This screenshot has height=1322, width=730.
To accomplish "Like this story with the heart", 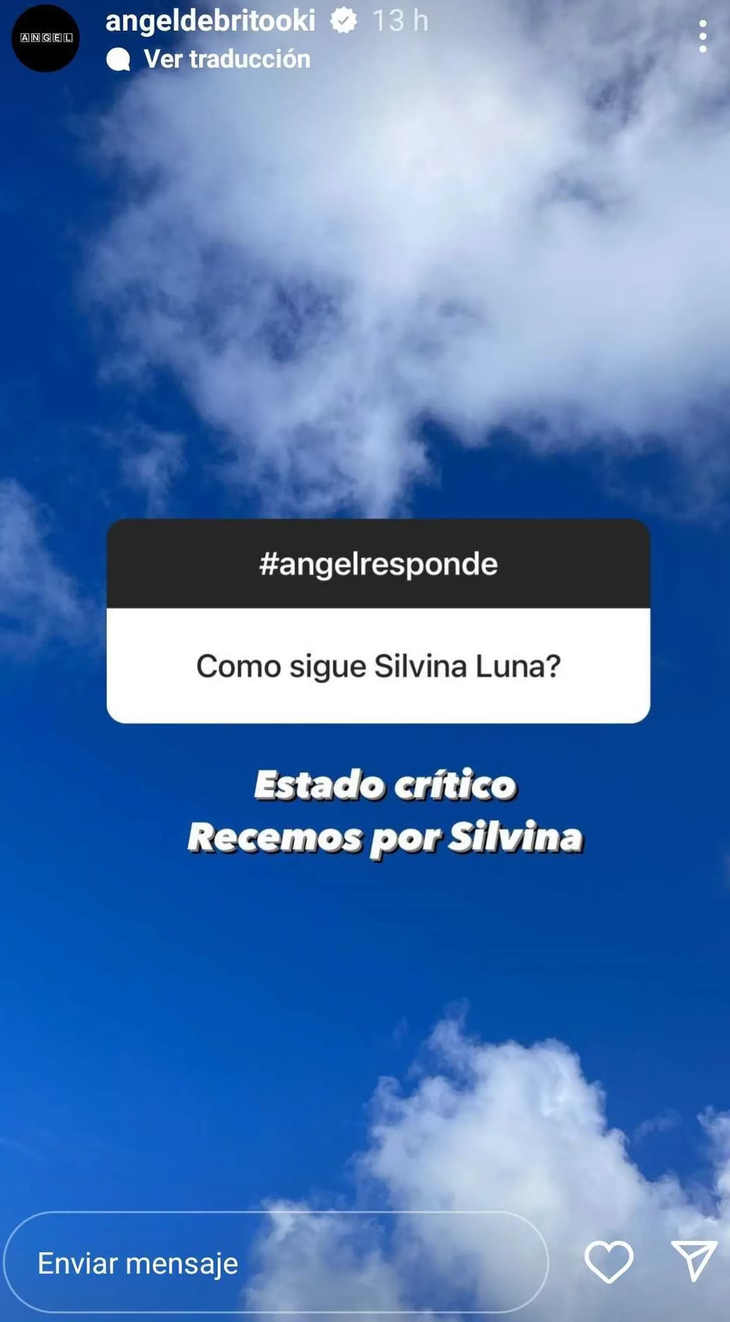I will (x=608, y=1262).
